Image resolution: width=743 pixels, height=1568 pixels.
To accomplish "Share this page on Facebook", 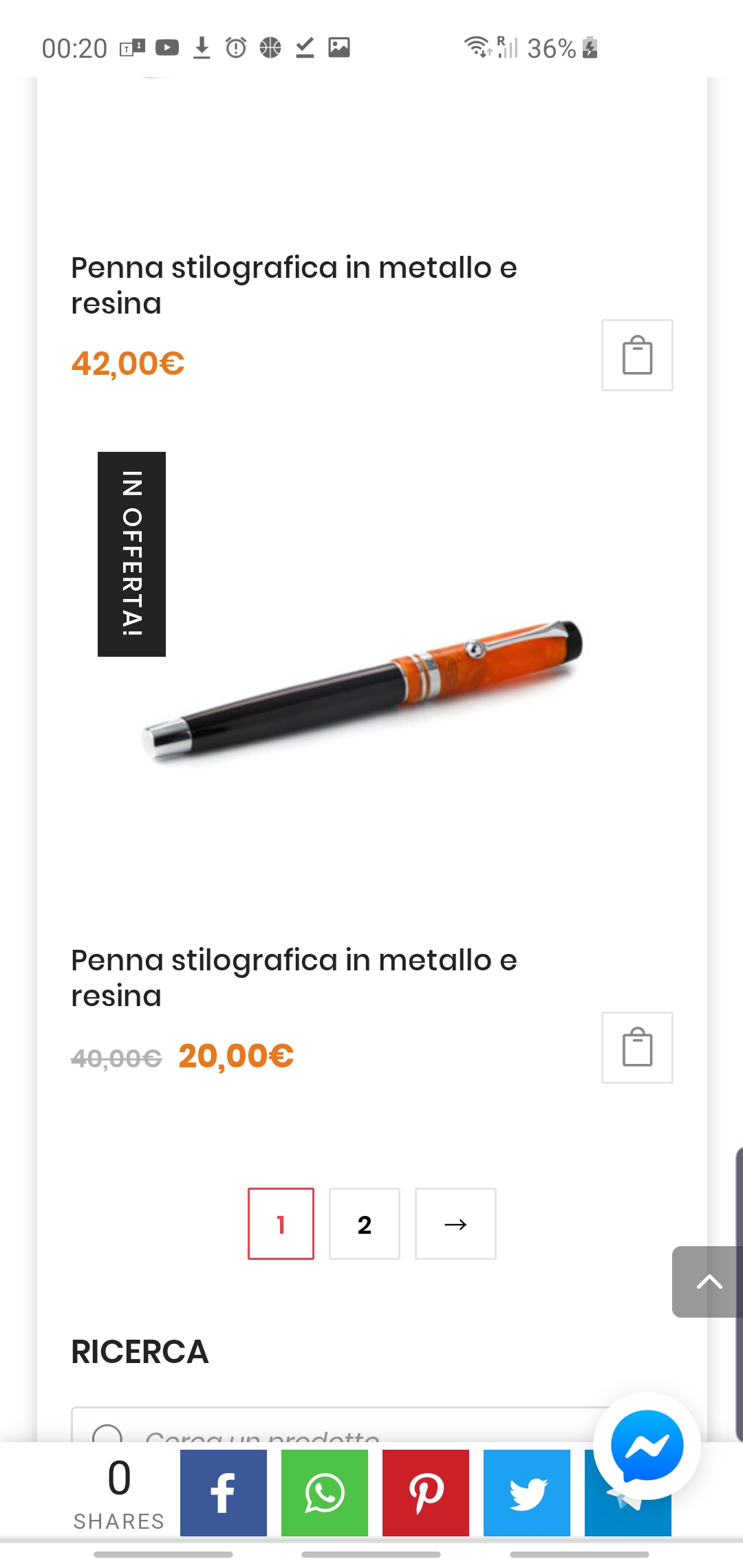I will [224, 1492].
